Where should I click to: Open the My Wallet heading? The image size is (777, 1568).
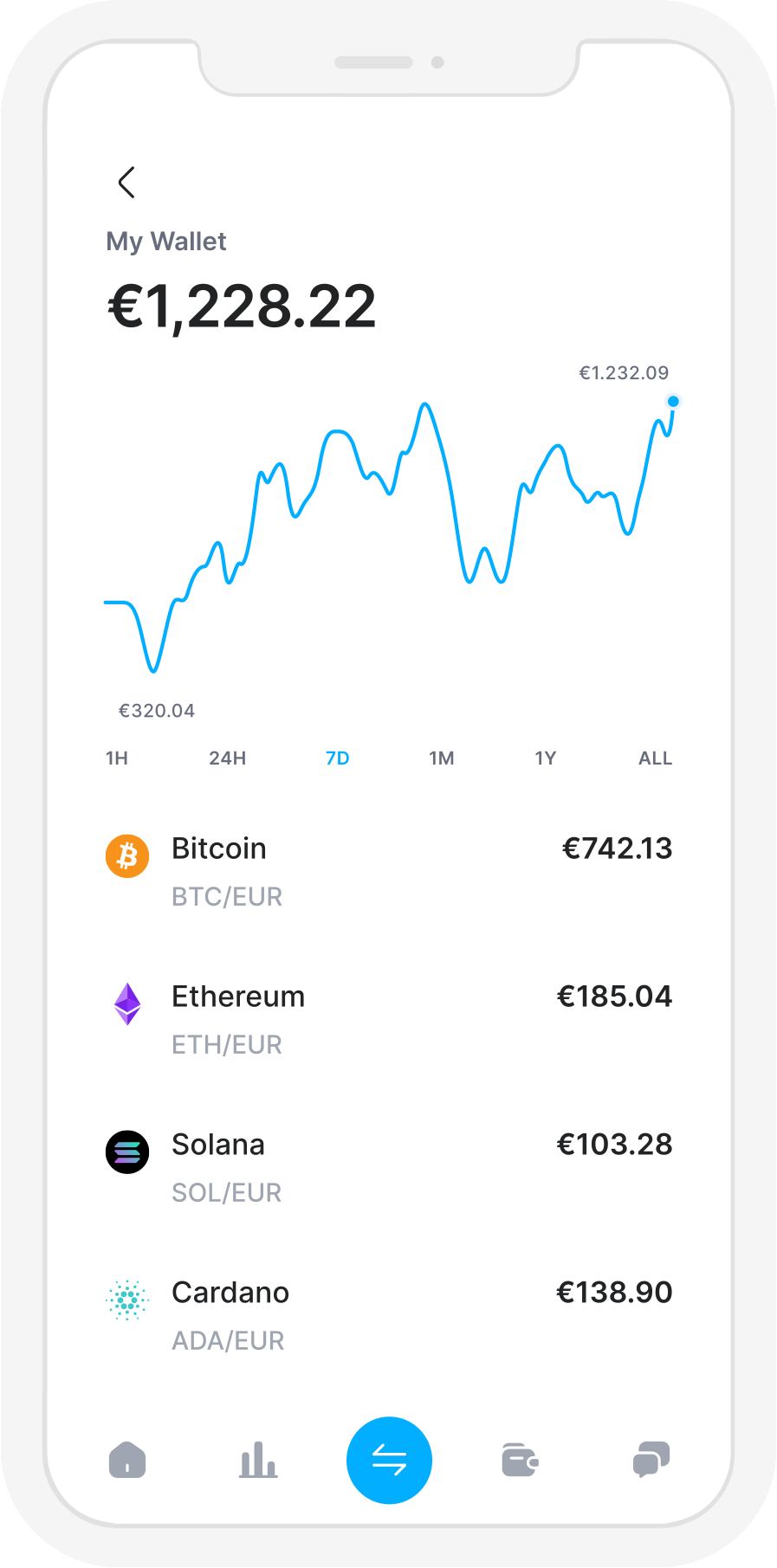165,242
